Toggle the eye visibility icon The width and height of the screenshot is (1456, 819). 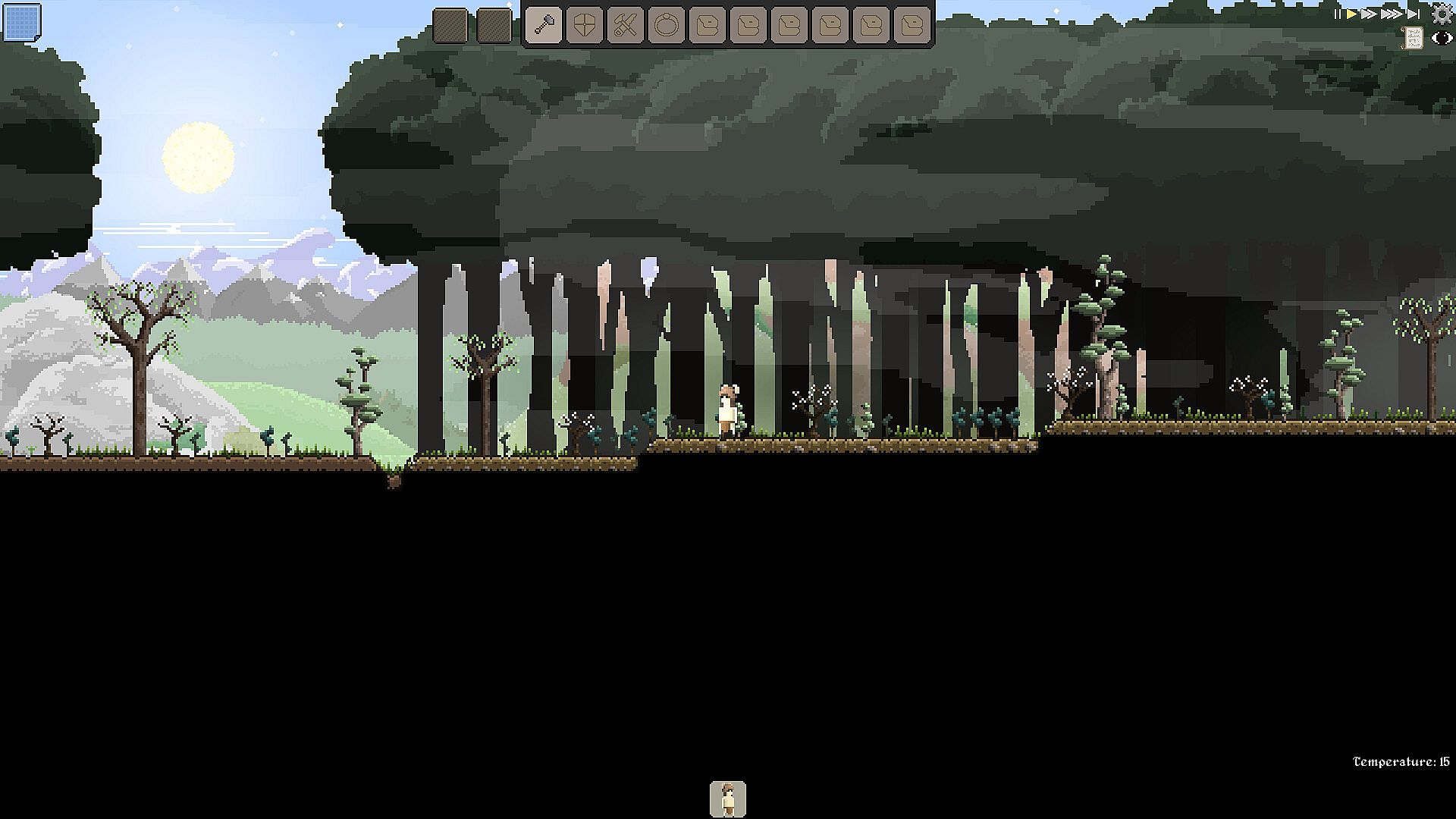pos(1441,38)
